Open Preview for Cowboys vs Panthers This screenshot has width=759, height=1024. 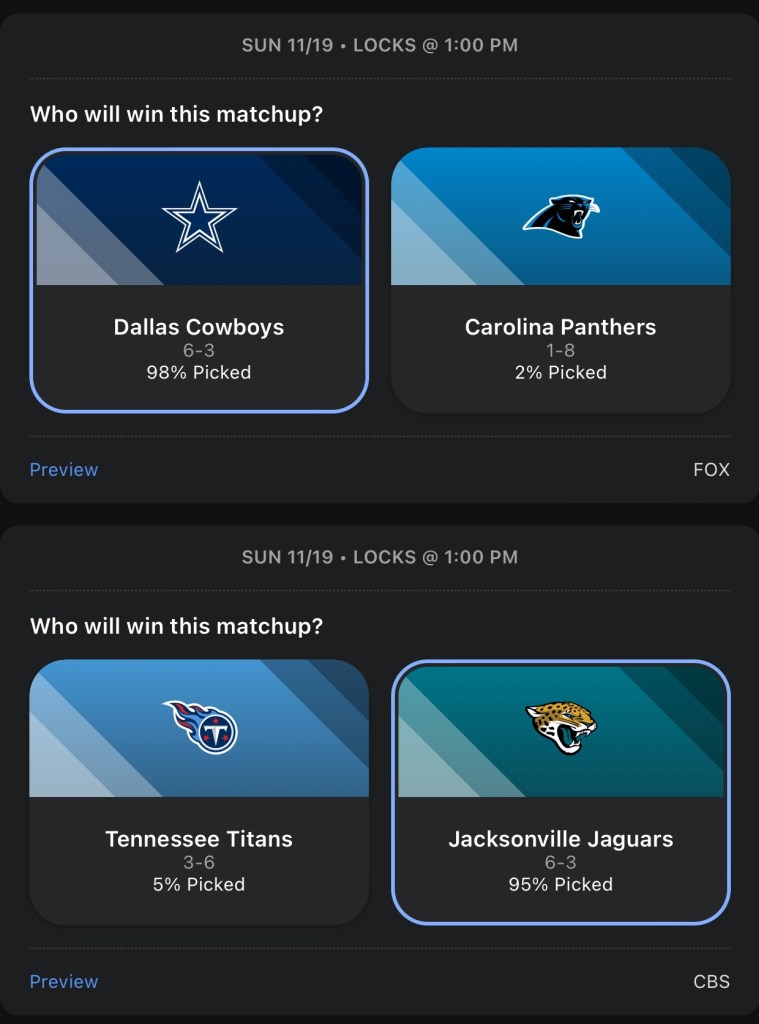(x=64, y=470)
